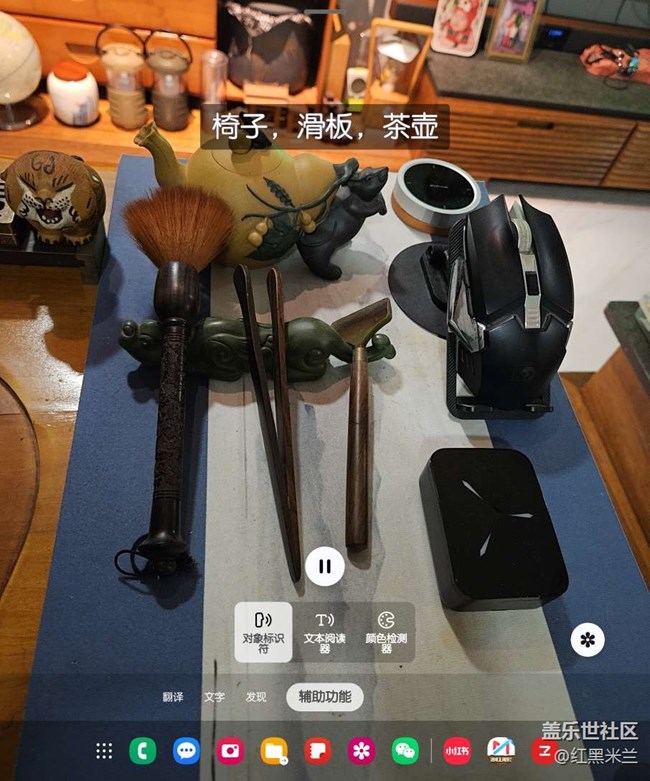Open the red Notes app in taskbar
650x781 pixels.
point(317,751)
